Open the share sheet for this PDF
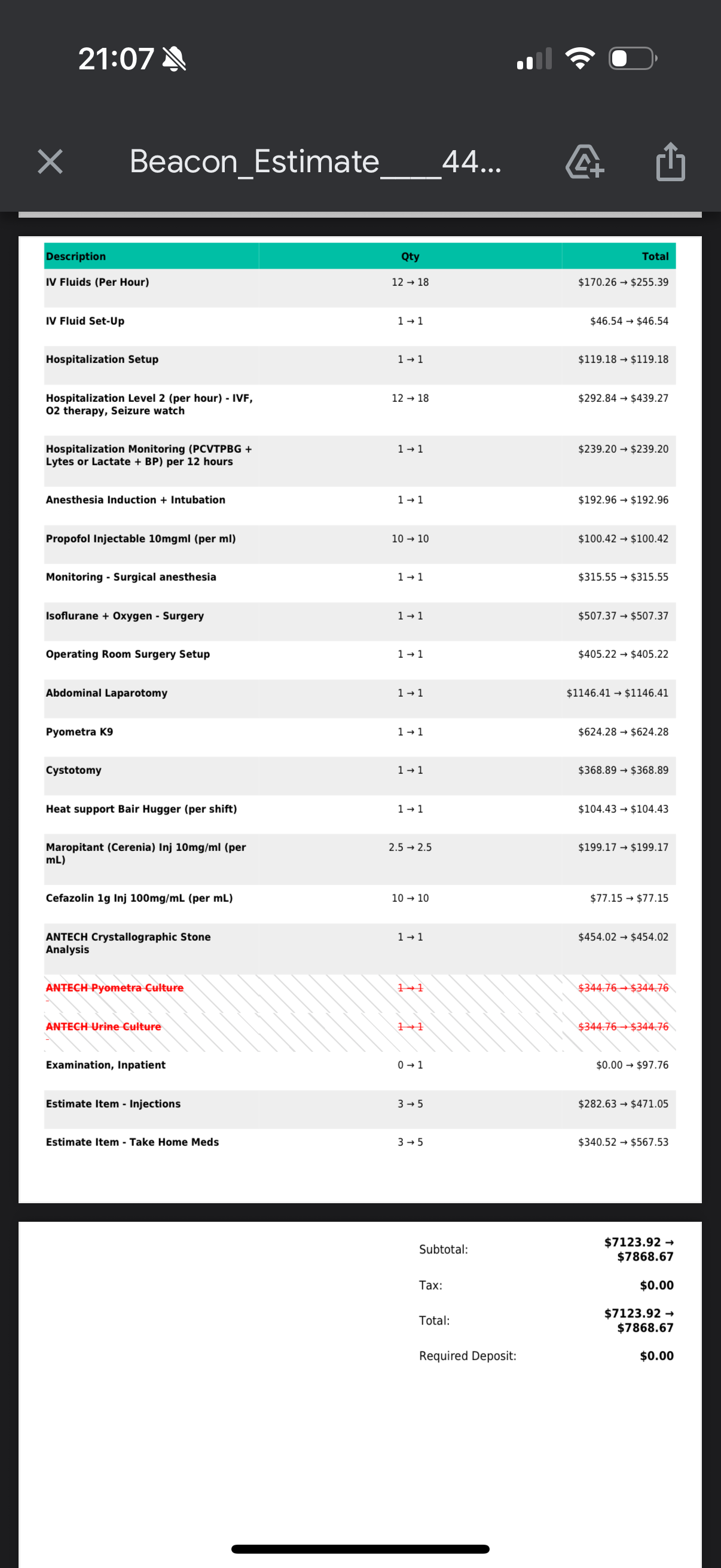The height and width of the screenshot is (1568, 721). [x=671, y=162]
